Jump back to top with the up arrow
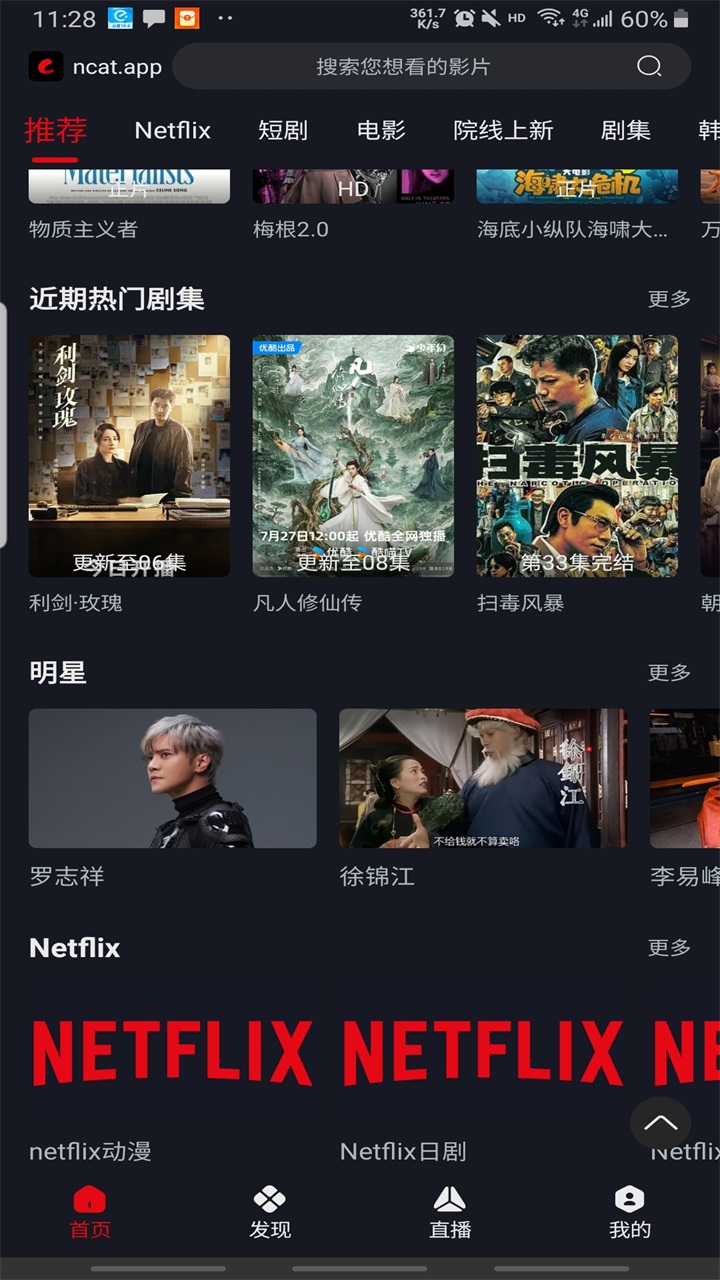720x1280 pixels. tap(660, 1123)
